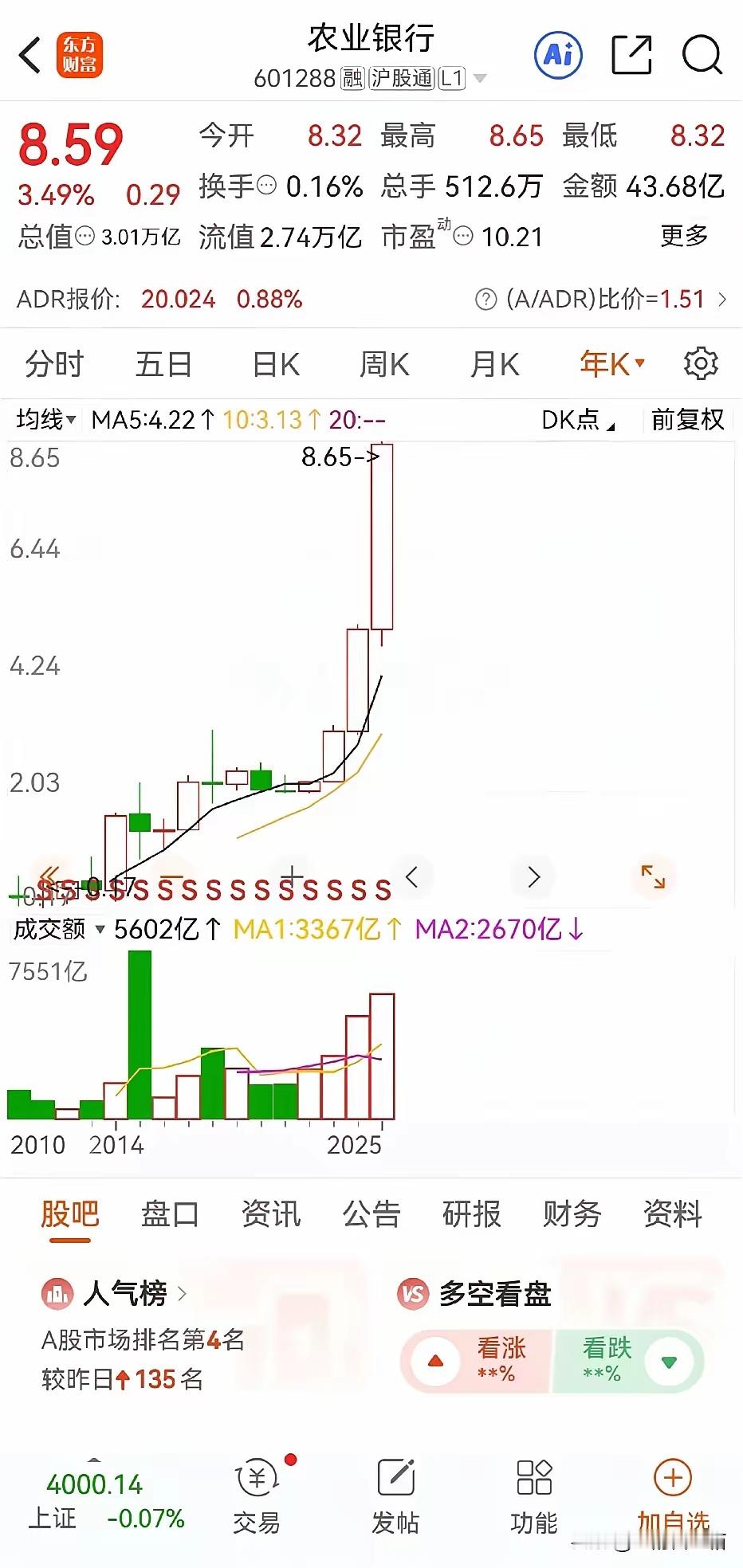The width and height of the screenshot is (743, 1568).
Task: Click the right arrow to pan chart forward
Action: click(x=533, y=877)
